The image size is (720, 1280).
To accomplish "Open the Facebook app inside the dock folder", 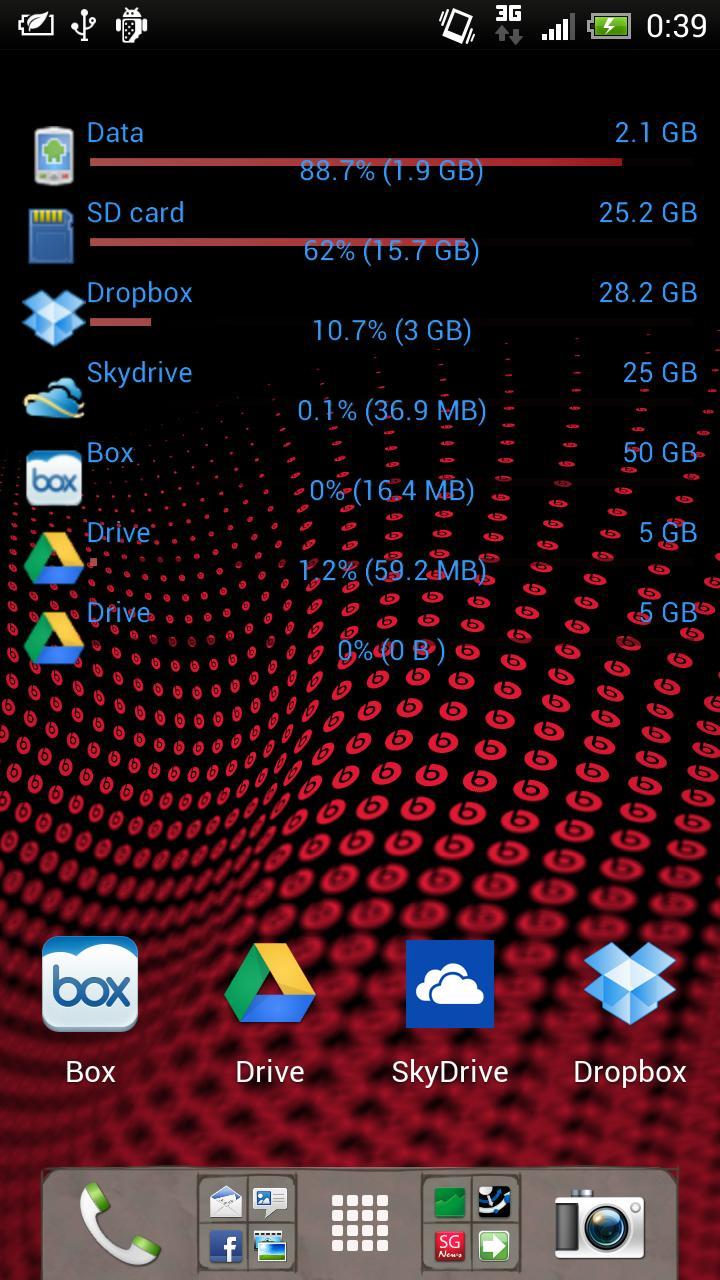I will [x=224, y=1245].
